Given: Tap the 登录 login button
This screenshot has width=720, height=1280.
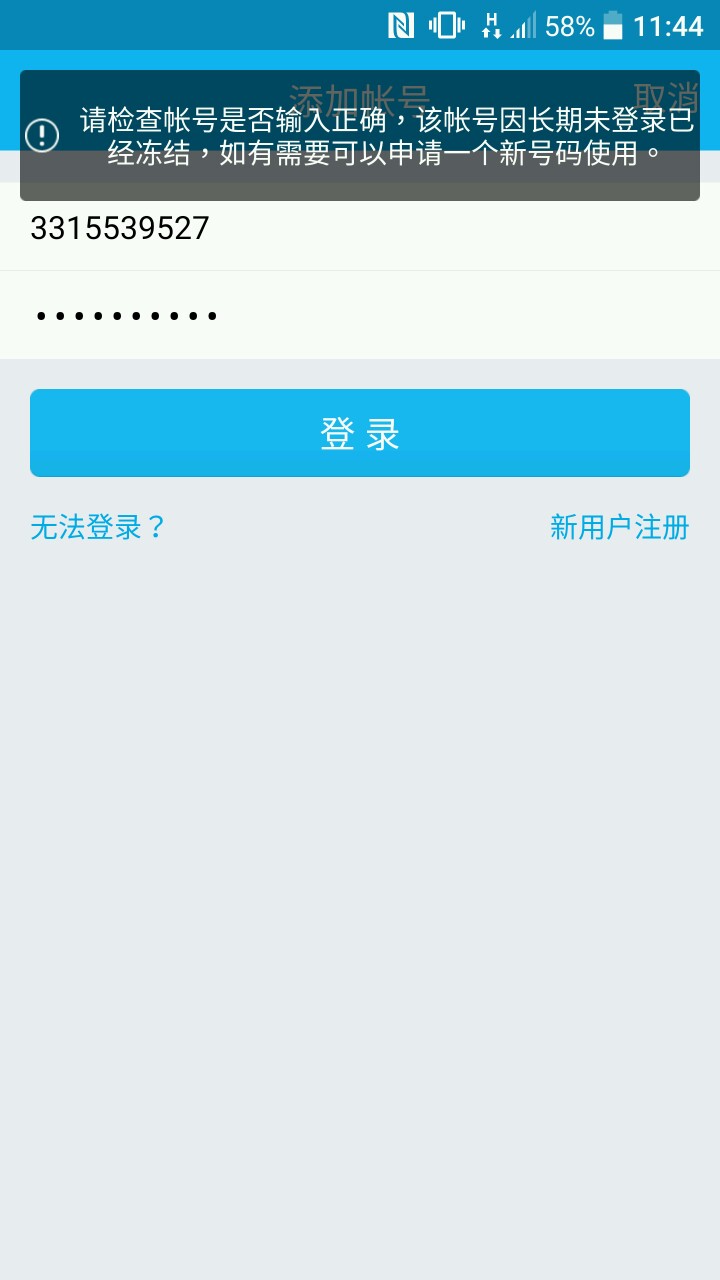Looking at the screenshot, I should click(360, 433).
